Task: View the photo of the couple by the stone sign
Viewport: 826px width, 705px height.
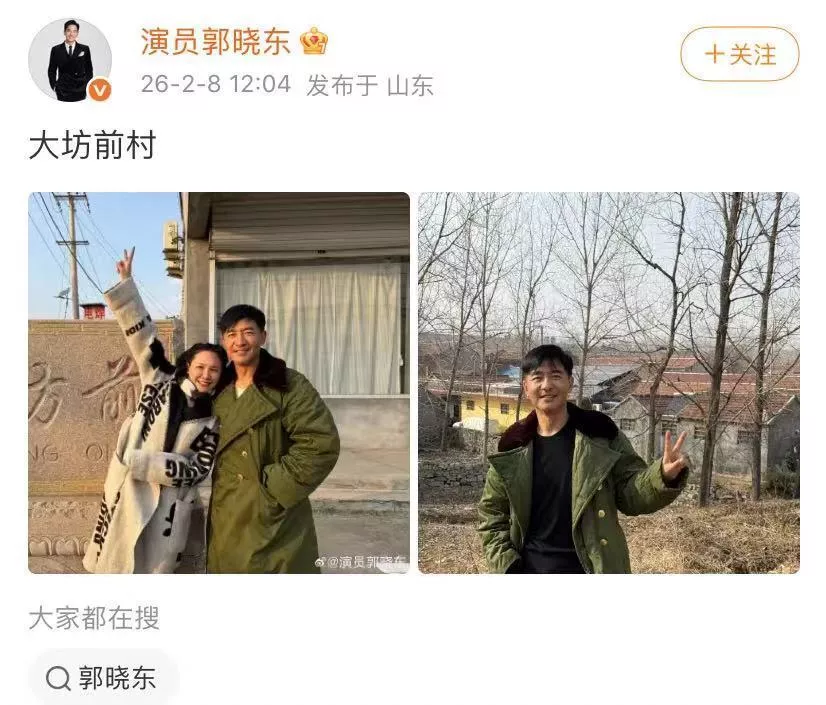Action: click(x=219, y=382)
